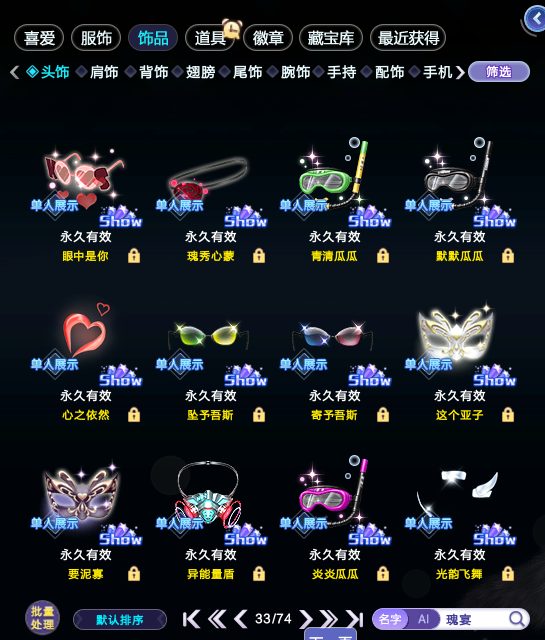Open the 筛选 filter button
The image size is (545, 640).
[x=498, y=72]
